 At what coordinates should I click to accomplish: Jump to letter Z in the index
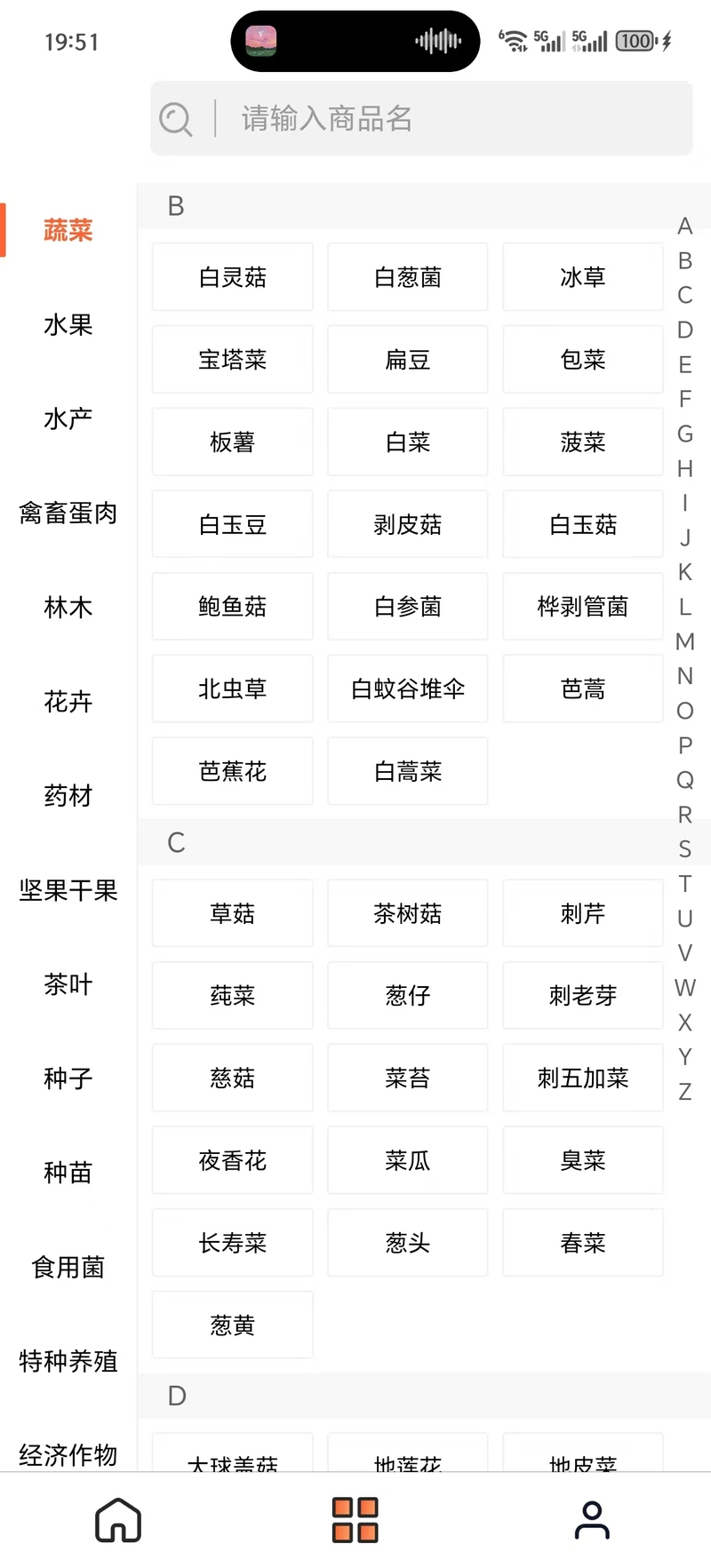pos(684,1092)
